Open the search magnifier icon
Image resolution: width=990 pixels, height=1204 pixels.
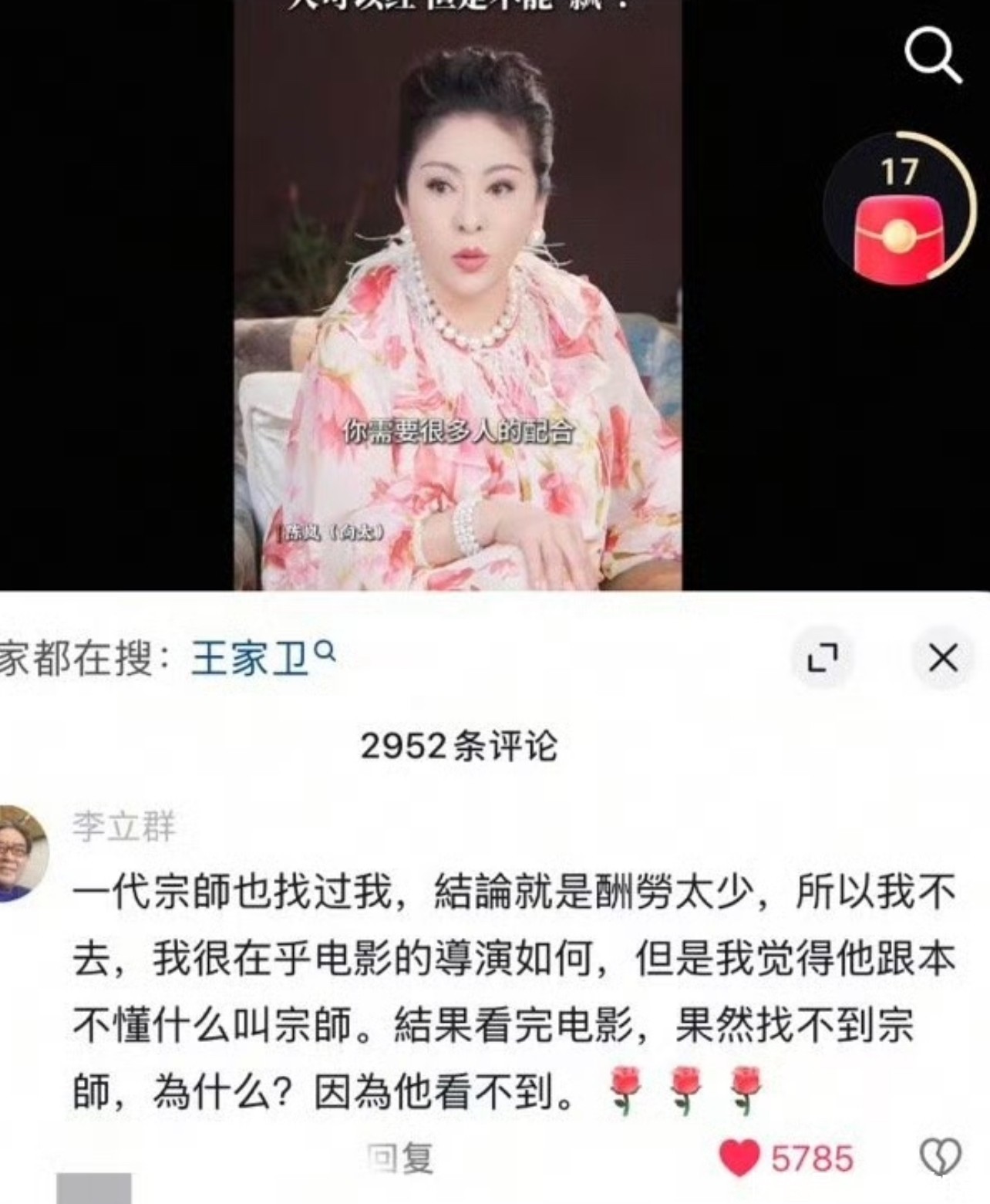931,56
